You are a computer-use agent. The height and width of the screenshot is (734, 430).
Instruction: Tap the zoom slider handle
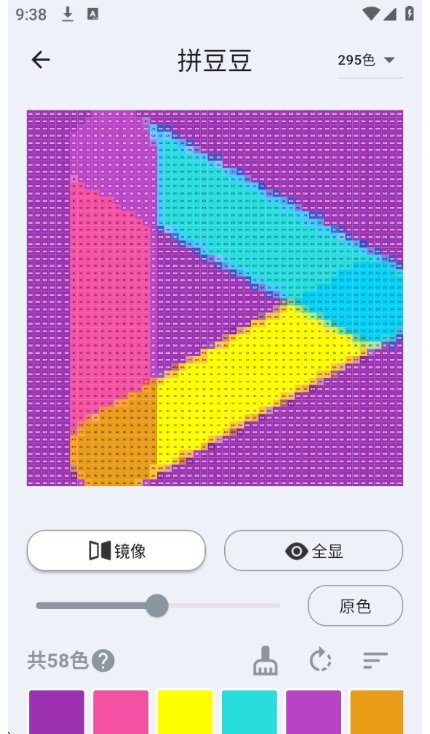pos(157,606)
